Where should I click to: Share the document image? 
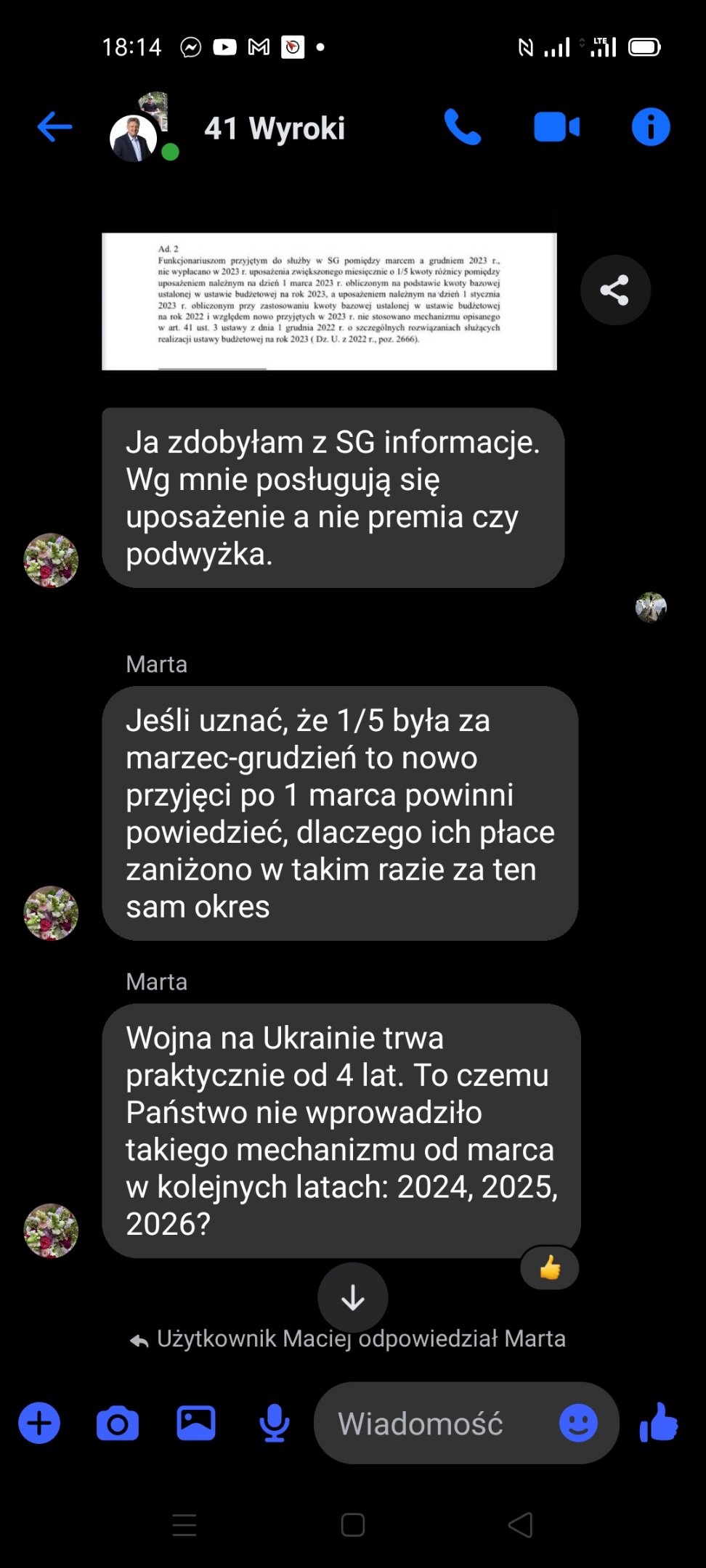click(614, 290)
